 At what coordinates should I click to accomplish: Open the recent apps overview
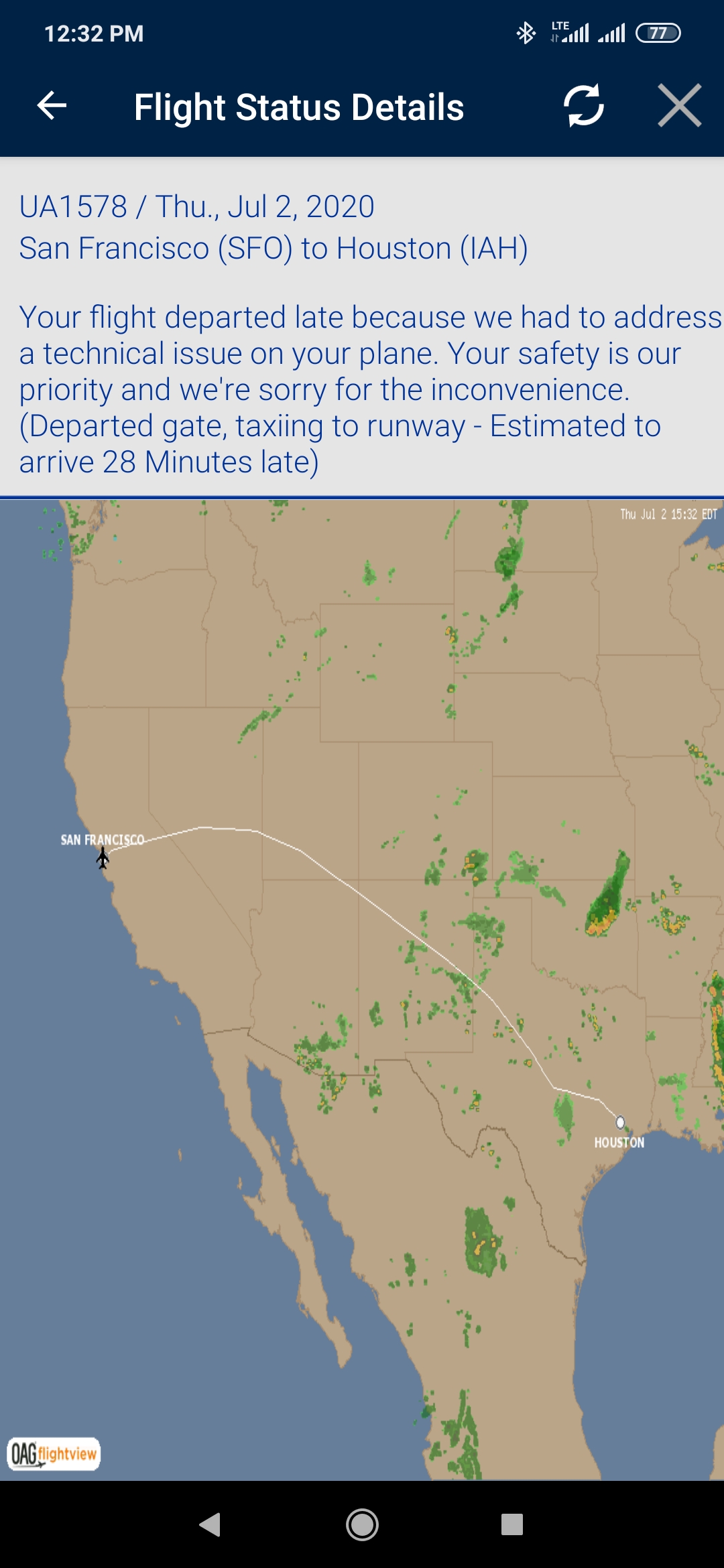512,1524
